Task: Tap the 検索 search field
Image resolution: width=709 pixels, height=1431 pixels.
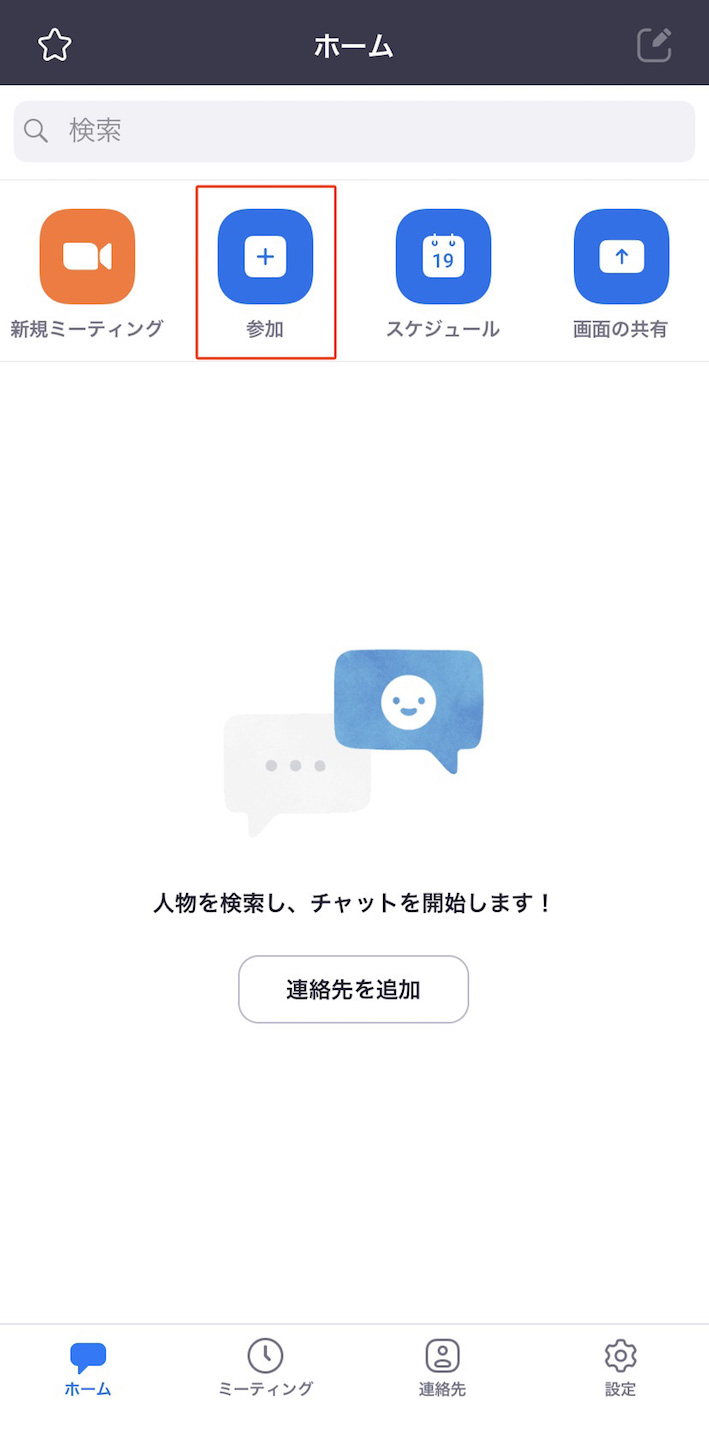Action: (354, 131)
